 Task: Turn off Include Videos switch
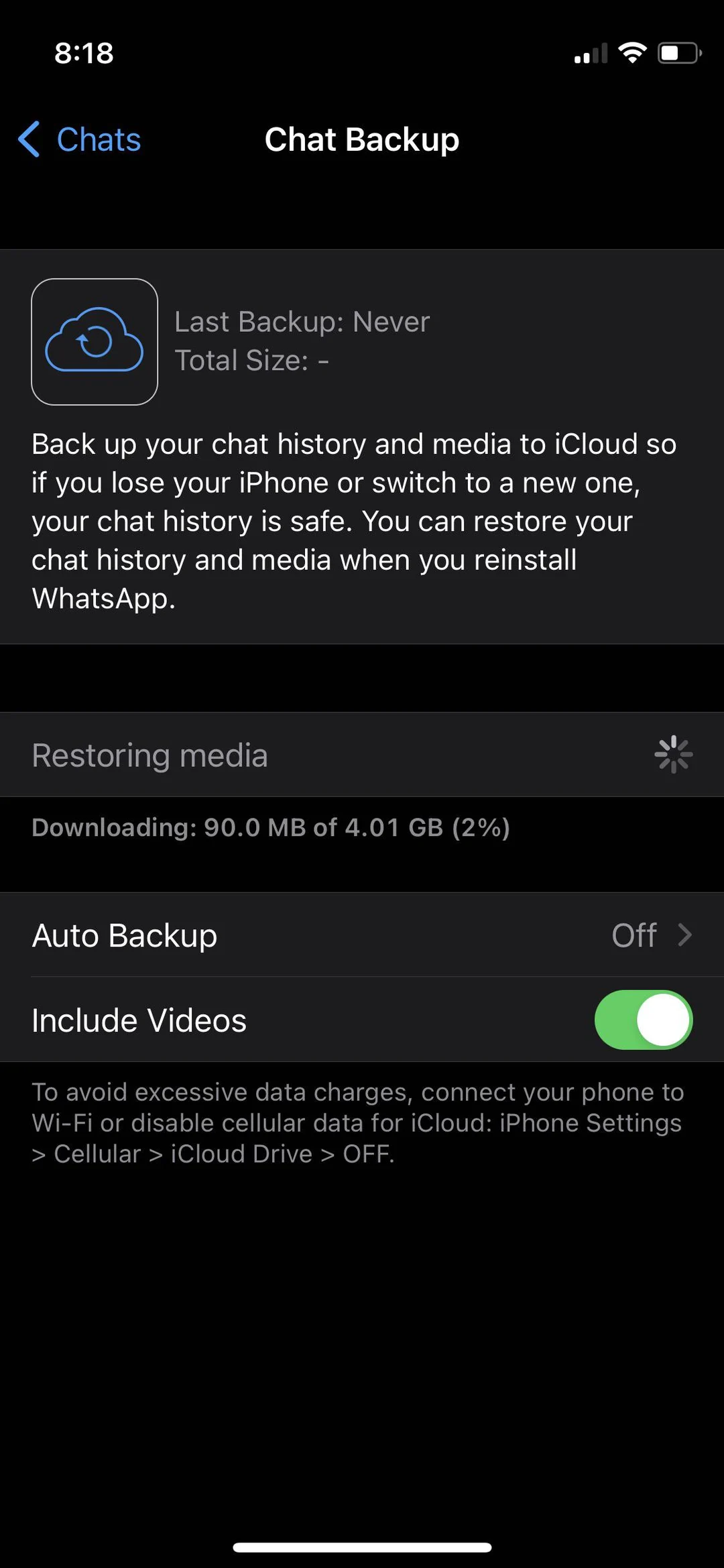[x=643, y=1020]
